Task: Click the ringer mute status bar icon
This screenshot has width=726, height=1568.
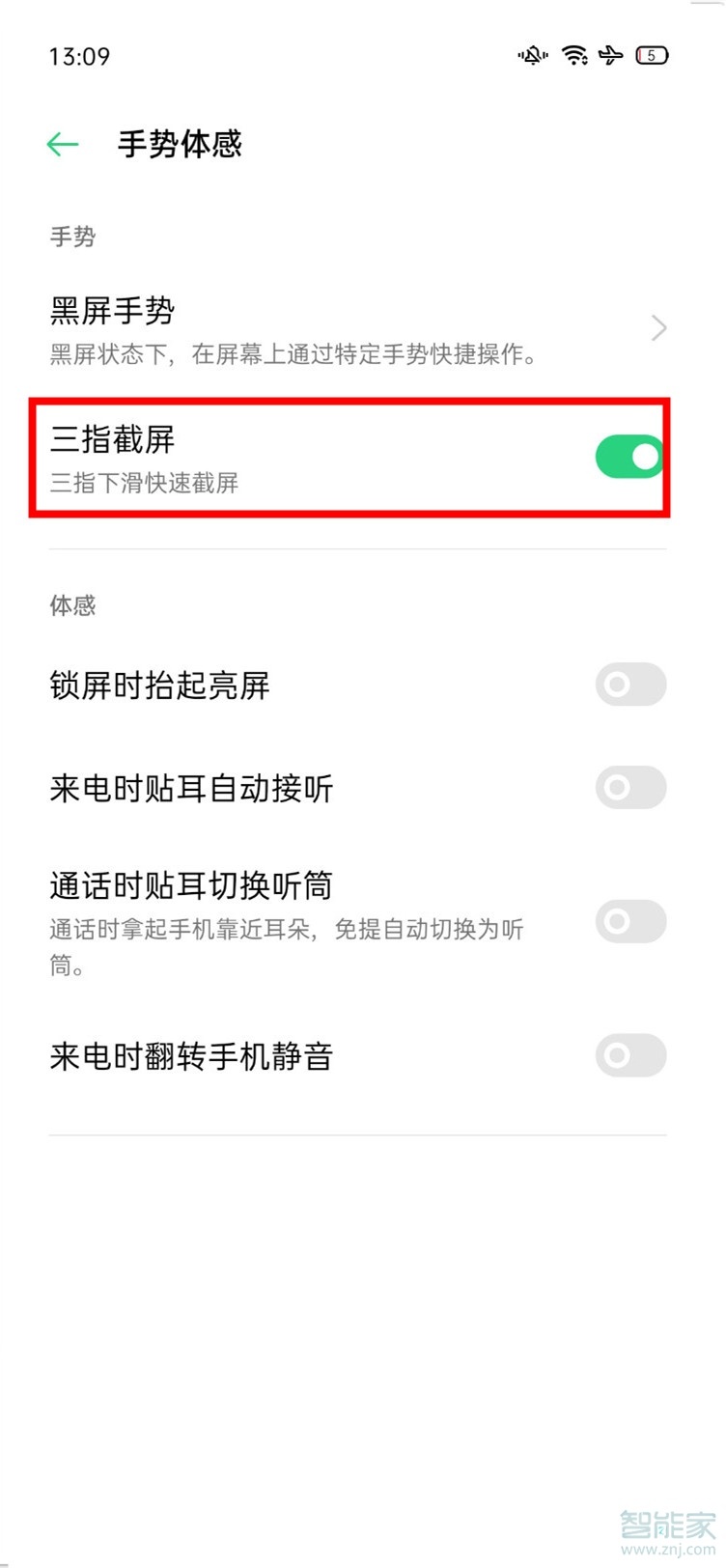Action: tap(532, 55)
